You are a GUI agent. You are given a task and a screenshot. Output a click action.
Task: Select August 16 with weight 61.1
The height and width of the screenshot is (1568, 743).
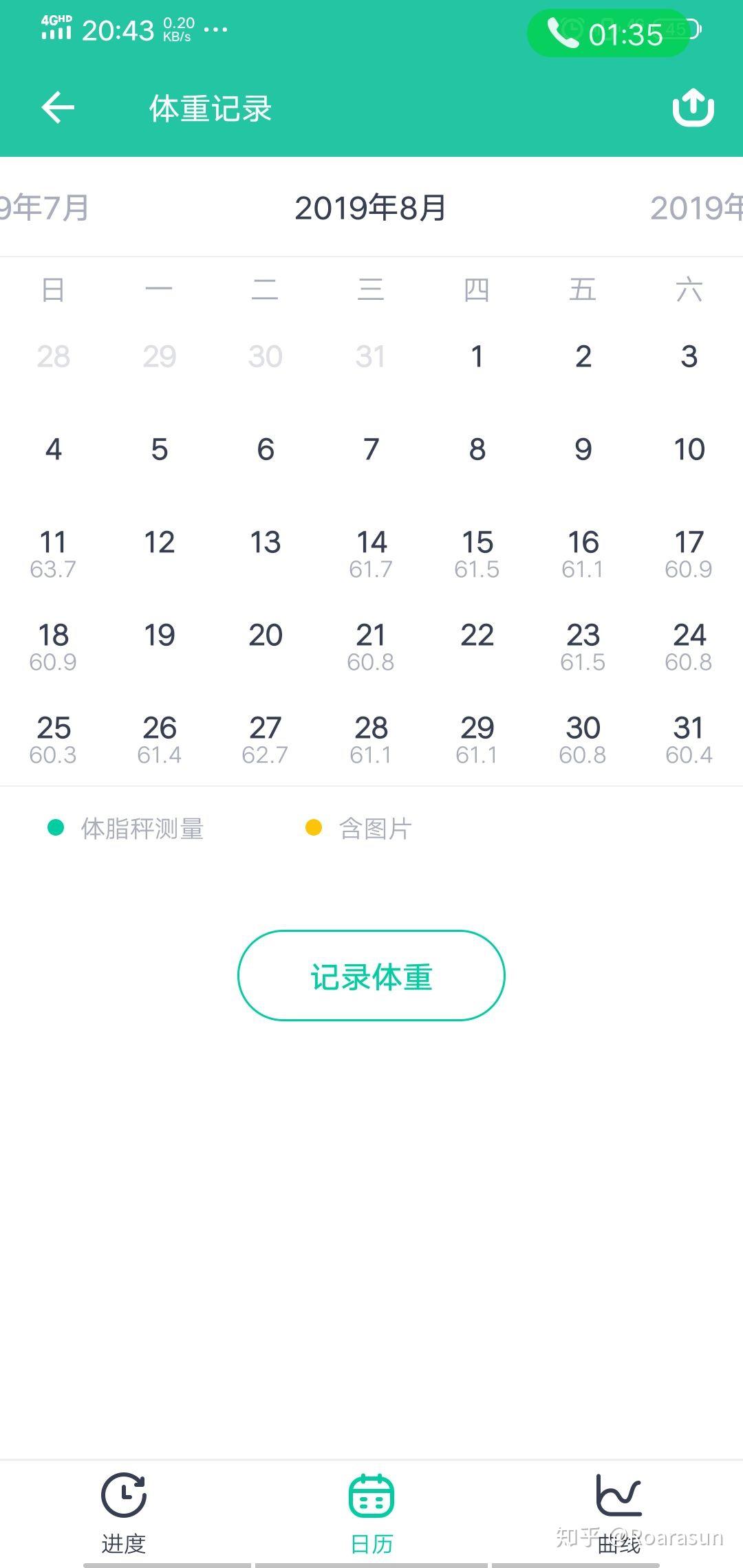(x=583, y=554)
